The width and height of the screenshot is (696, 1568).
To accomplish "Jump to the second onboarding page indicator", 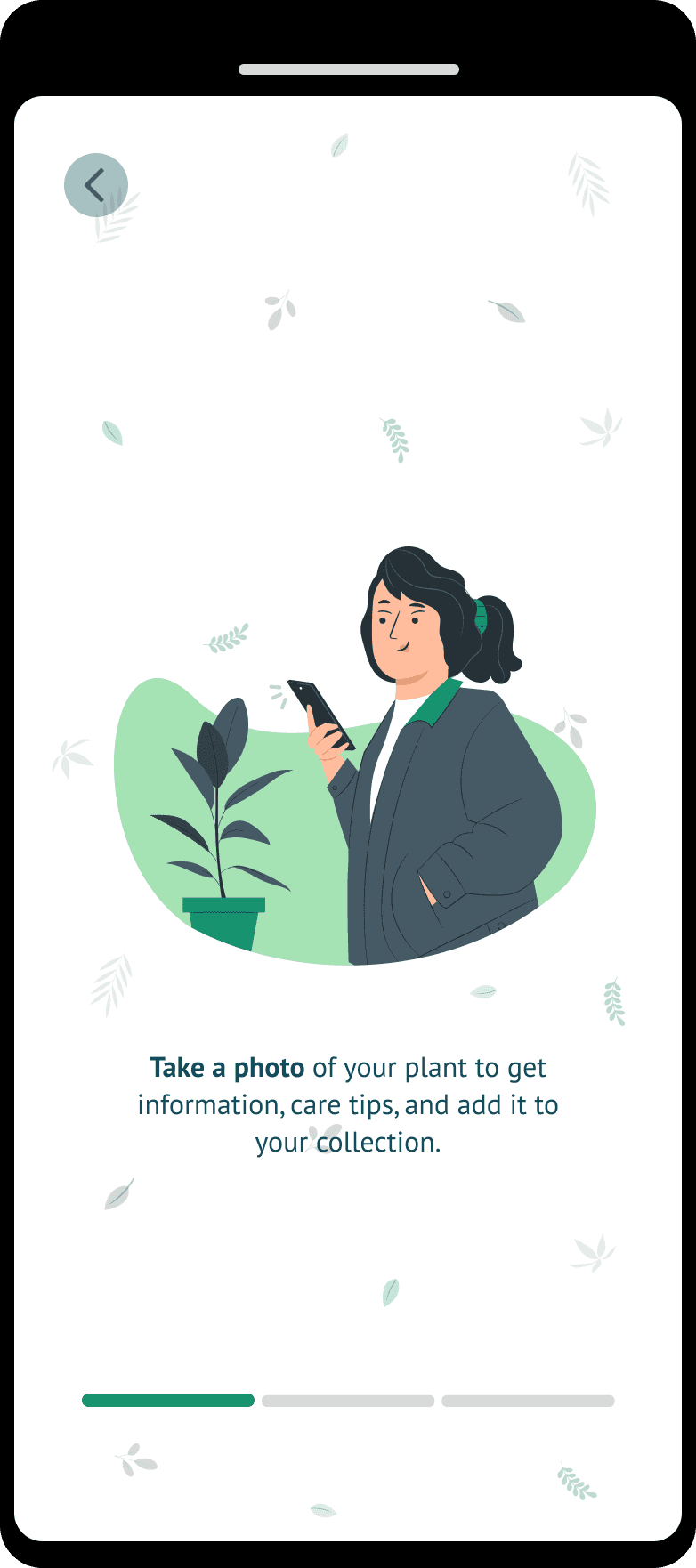I will pyautogui.click(x=348, y=1400).
